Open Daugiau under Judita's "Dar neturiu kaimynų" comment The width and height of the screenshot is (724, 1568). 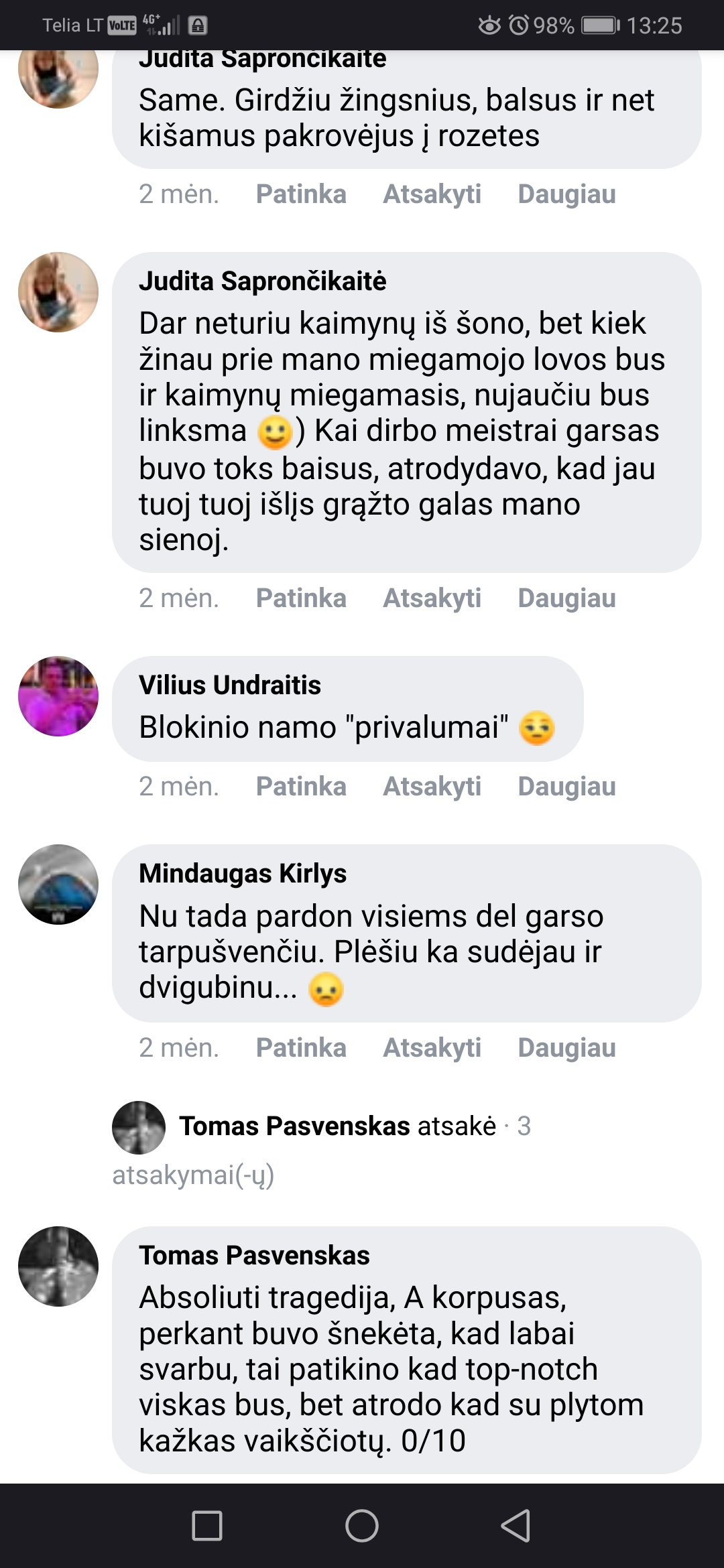tap(566, 598)
